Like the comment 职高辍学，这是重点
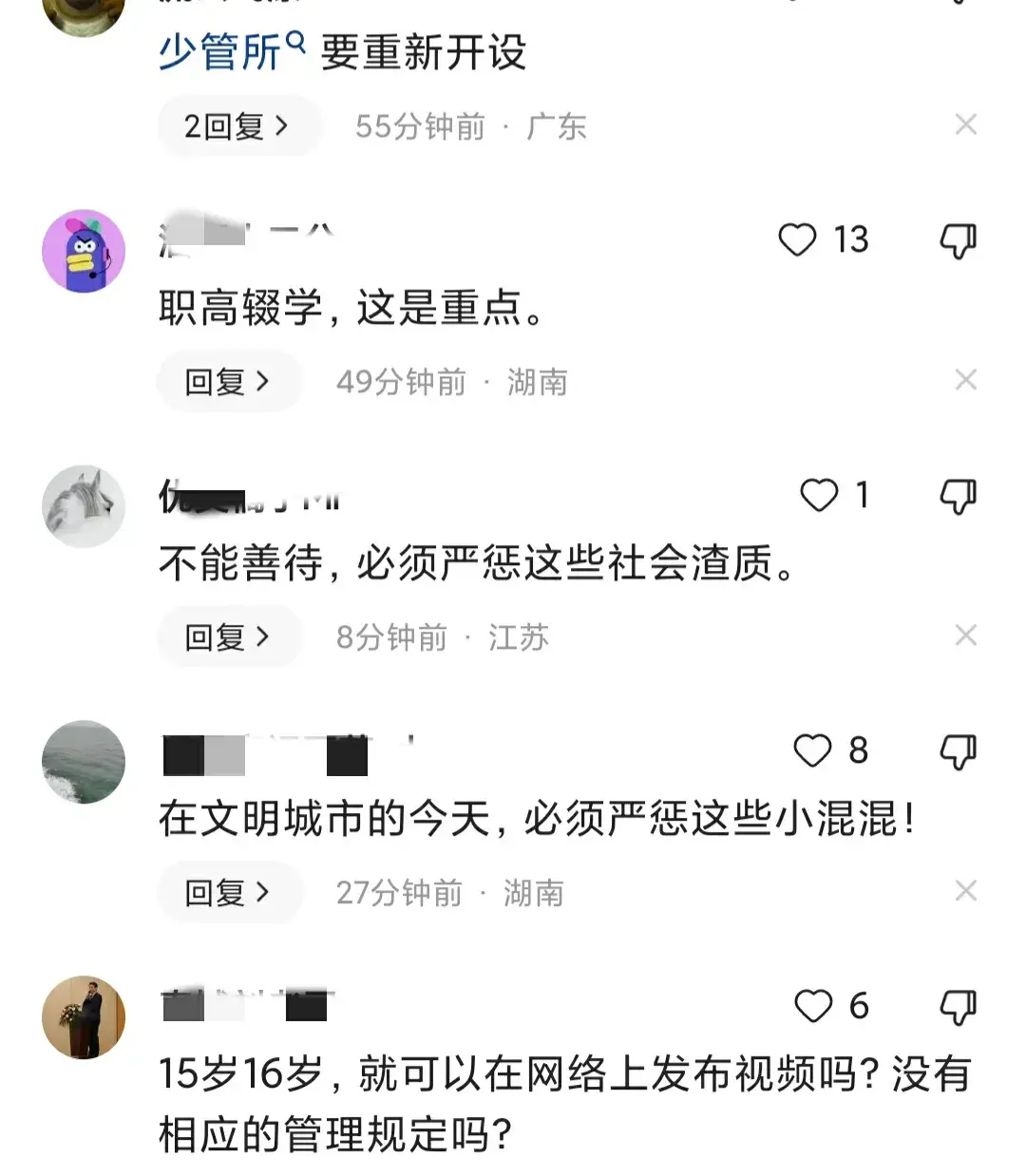This screenshot has width=1026, height=1176. [x=798, y=240]
